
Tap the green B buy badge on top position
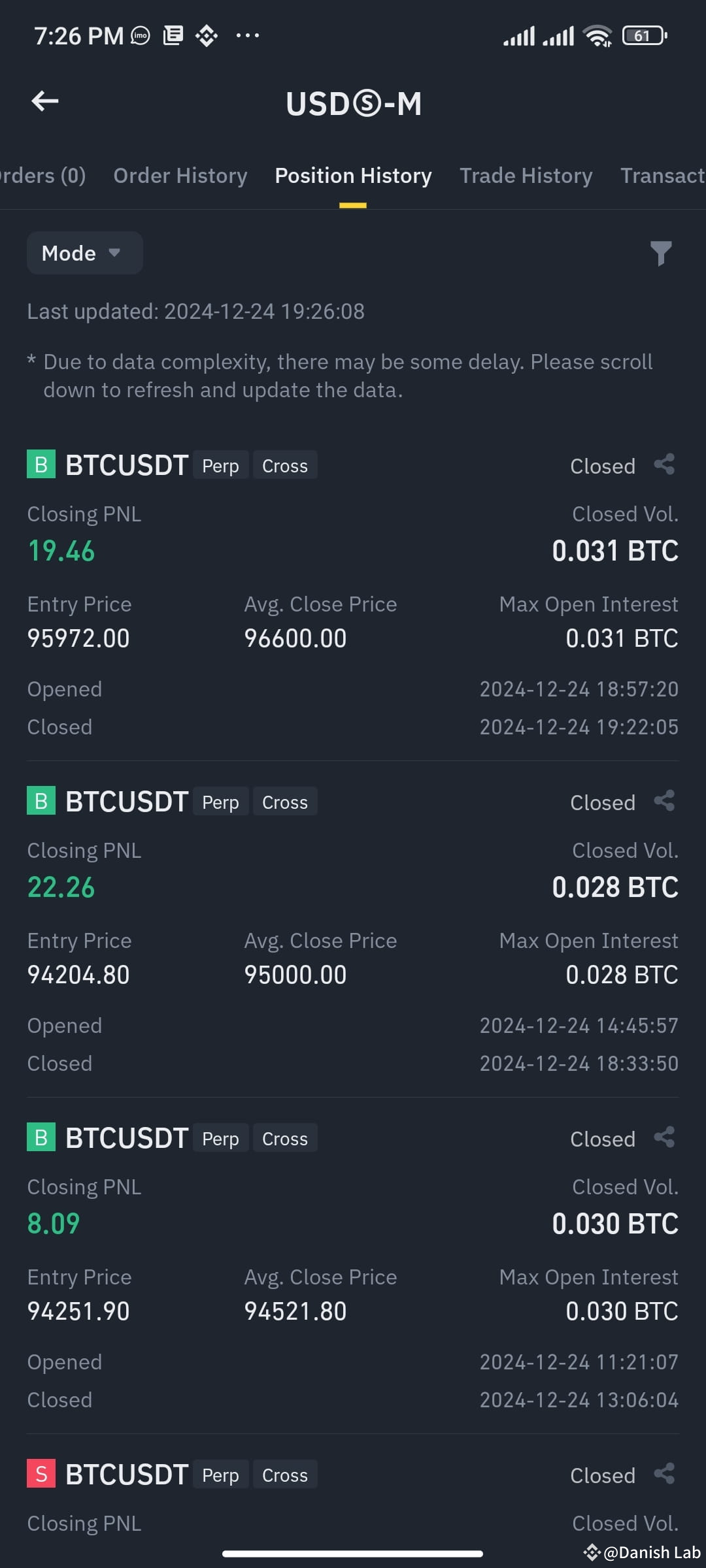[41, 465]
